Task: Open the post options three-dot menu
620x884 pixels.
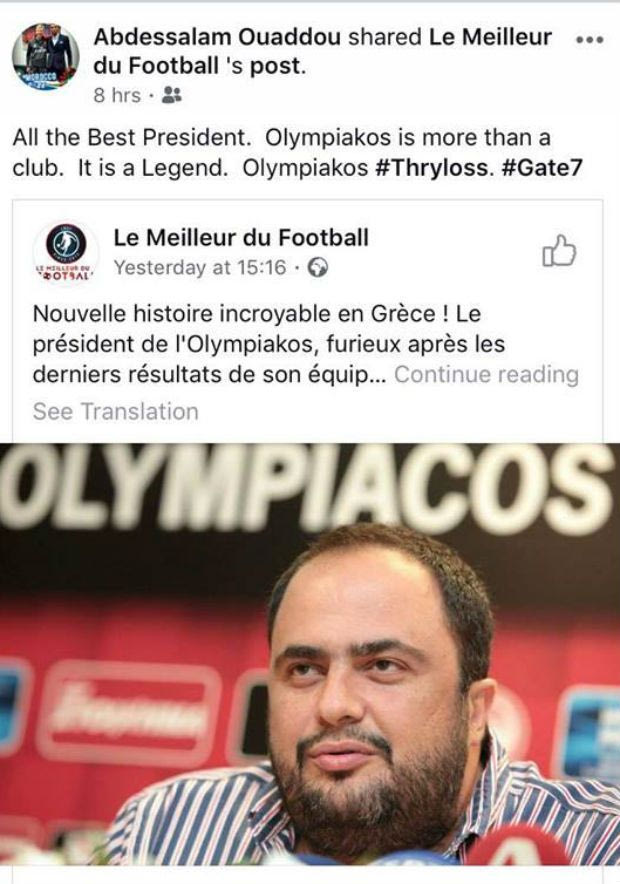Action: (x=591, y=39)
